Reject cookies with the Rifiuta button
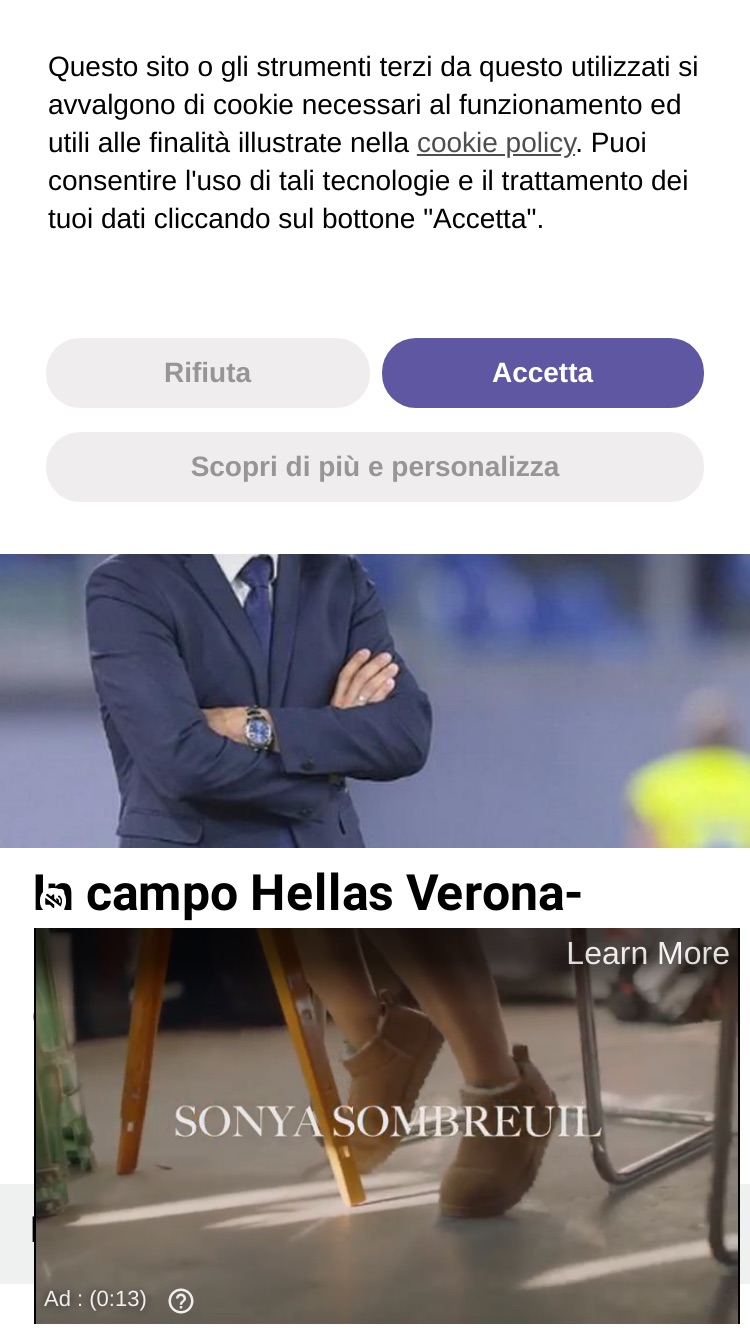 tap(208, 373)
